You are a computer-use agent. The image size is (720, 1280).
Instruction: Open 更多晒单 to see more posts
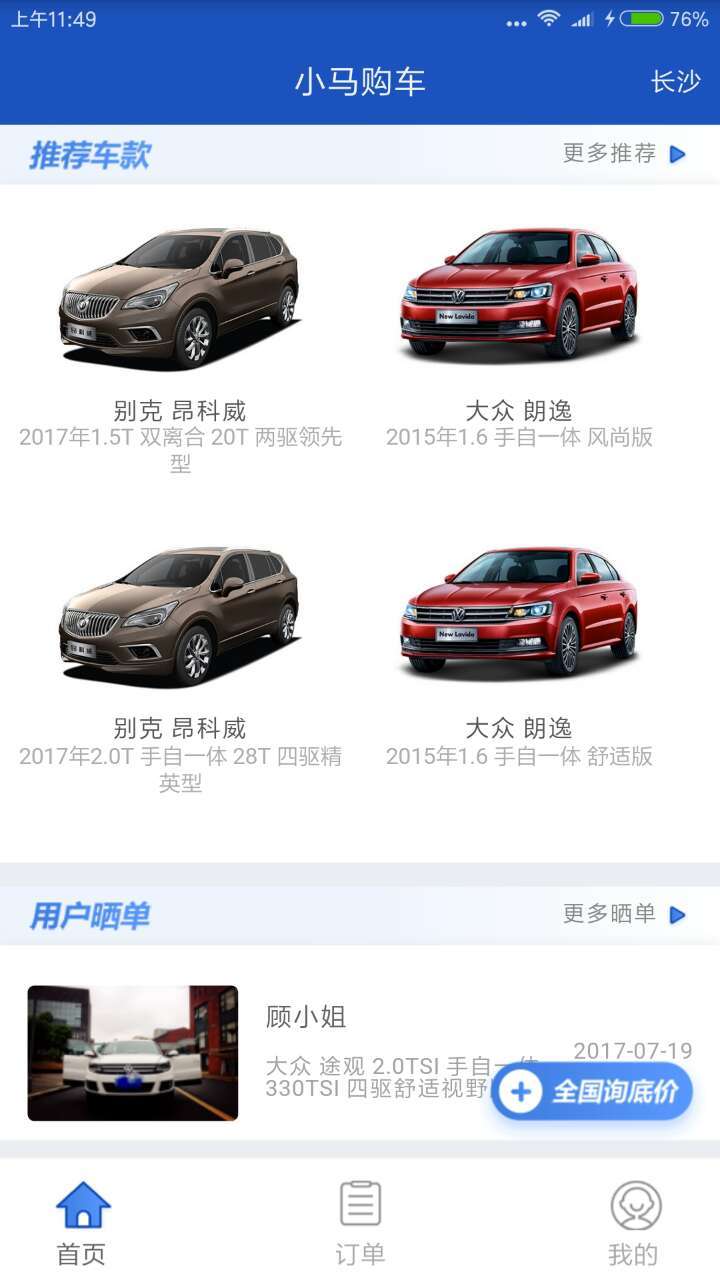(x=624, y=914)
